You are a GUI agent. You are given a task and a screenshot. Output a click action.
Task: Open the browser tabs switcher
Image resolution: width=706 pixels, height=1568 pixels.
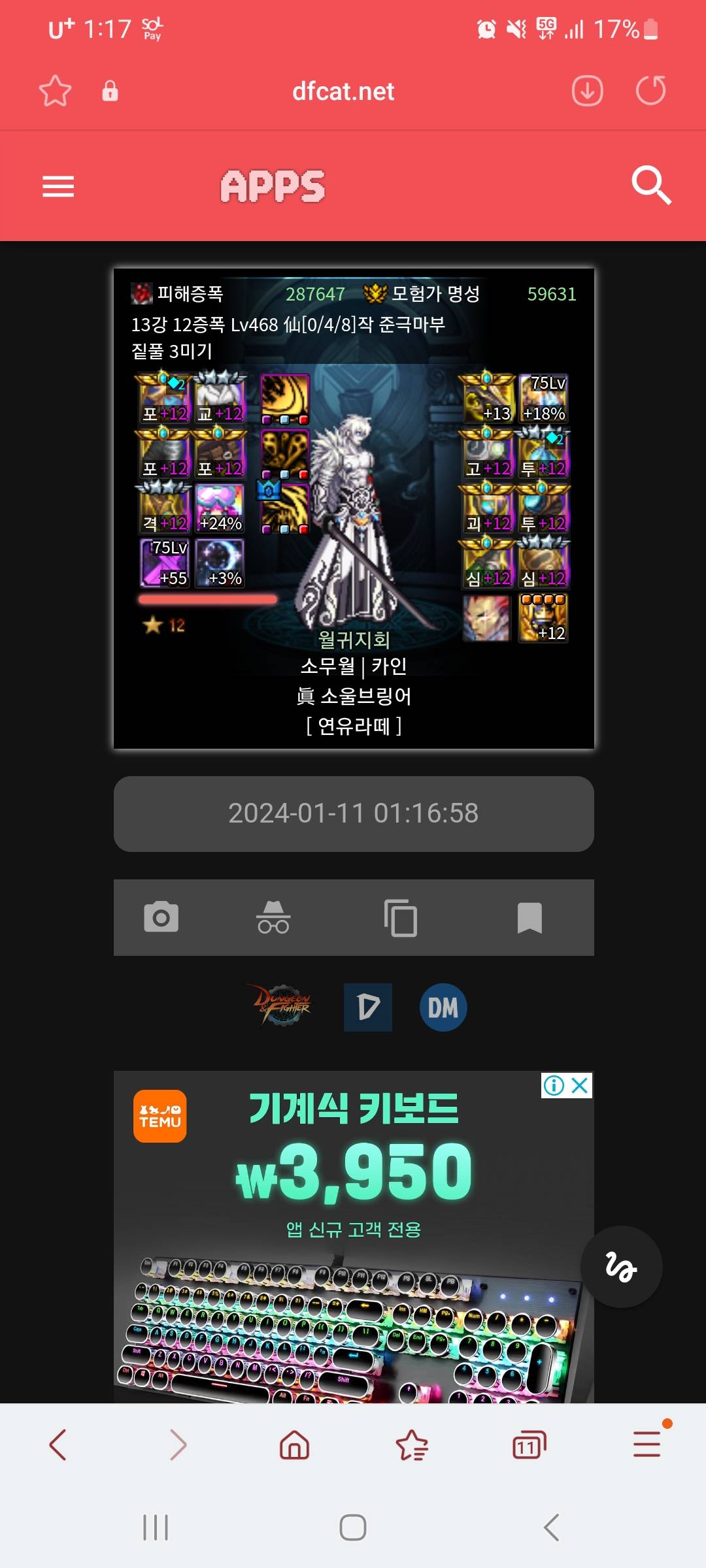point(529,1445)
